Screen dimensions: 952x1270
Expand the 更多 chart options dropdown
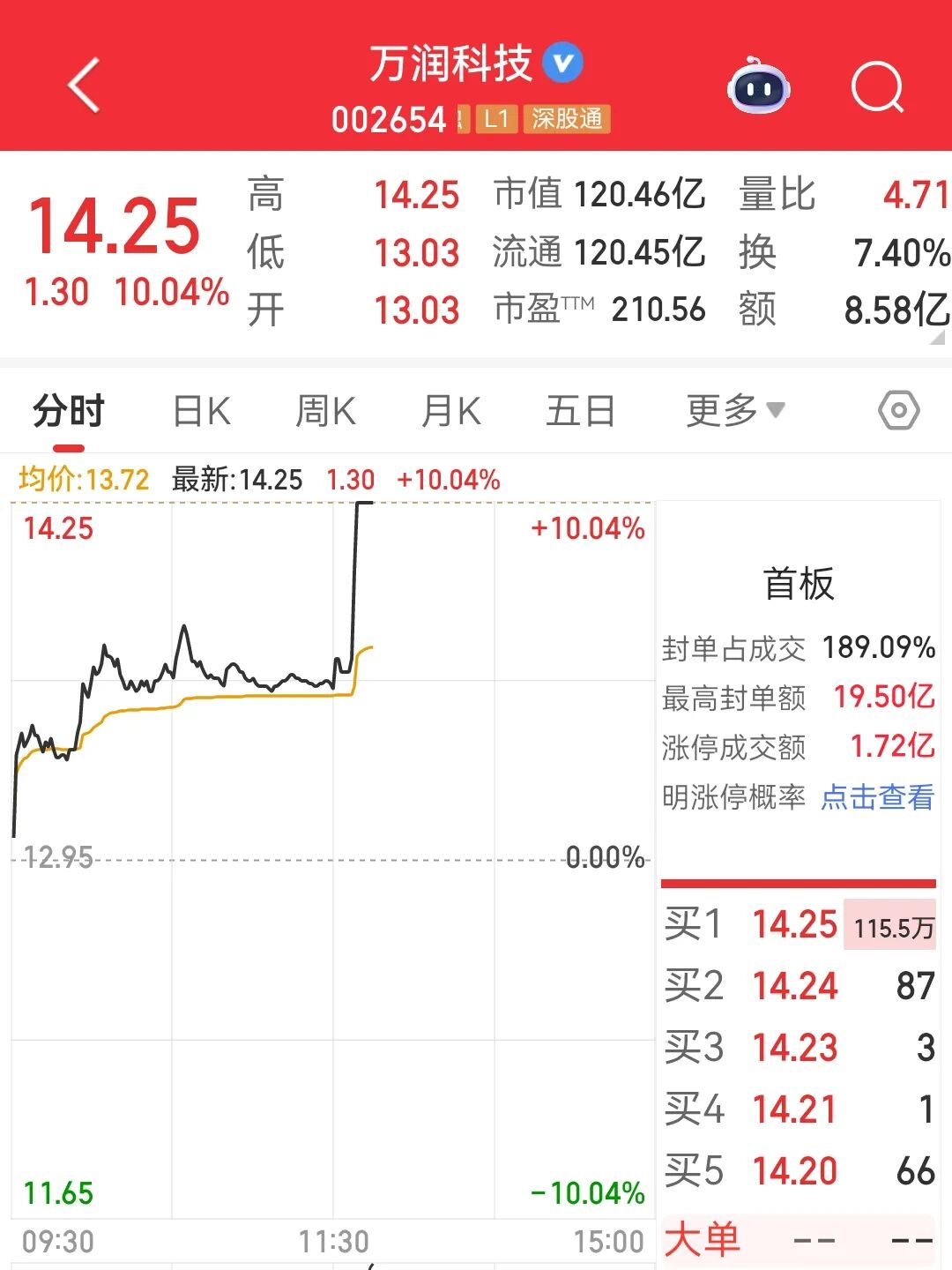coord(734,410)
